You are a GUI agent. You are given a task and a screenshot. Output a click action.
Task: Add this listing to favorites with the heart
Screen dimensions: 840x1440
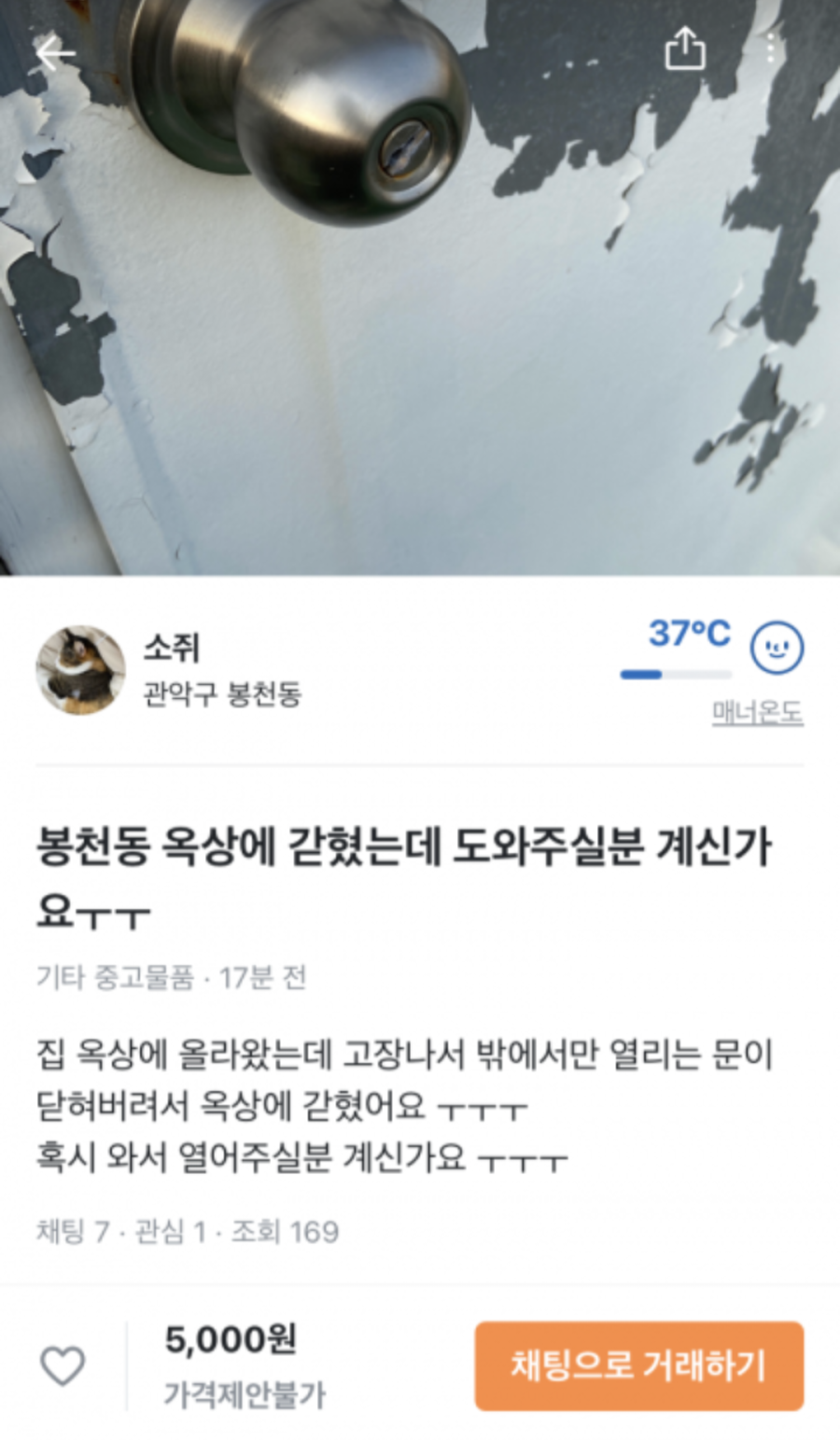point(63,1366)
